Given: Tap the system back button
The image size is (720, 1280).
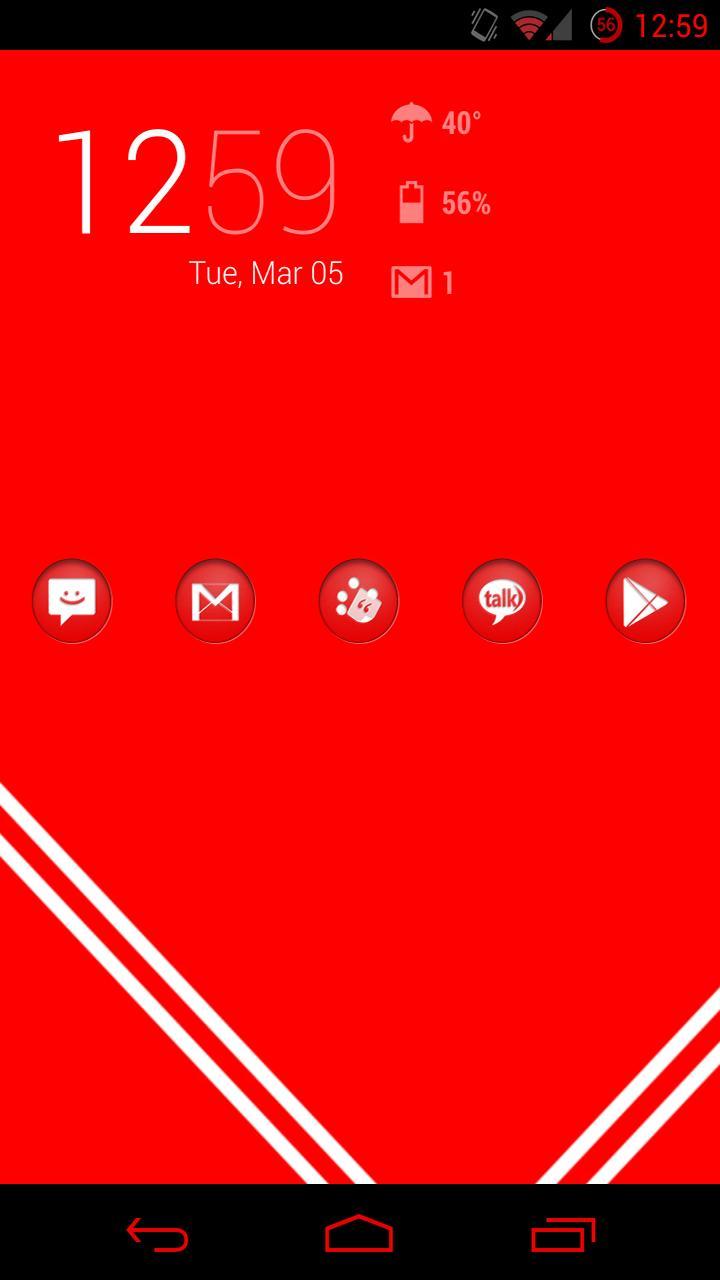Looking at the screenshot, I should [158, 1235].
